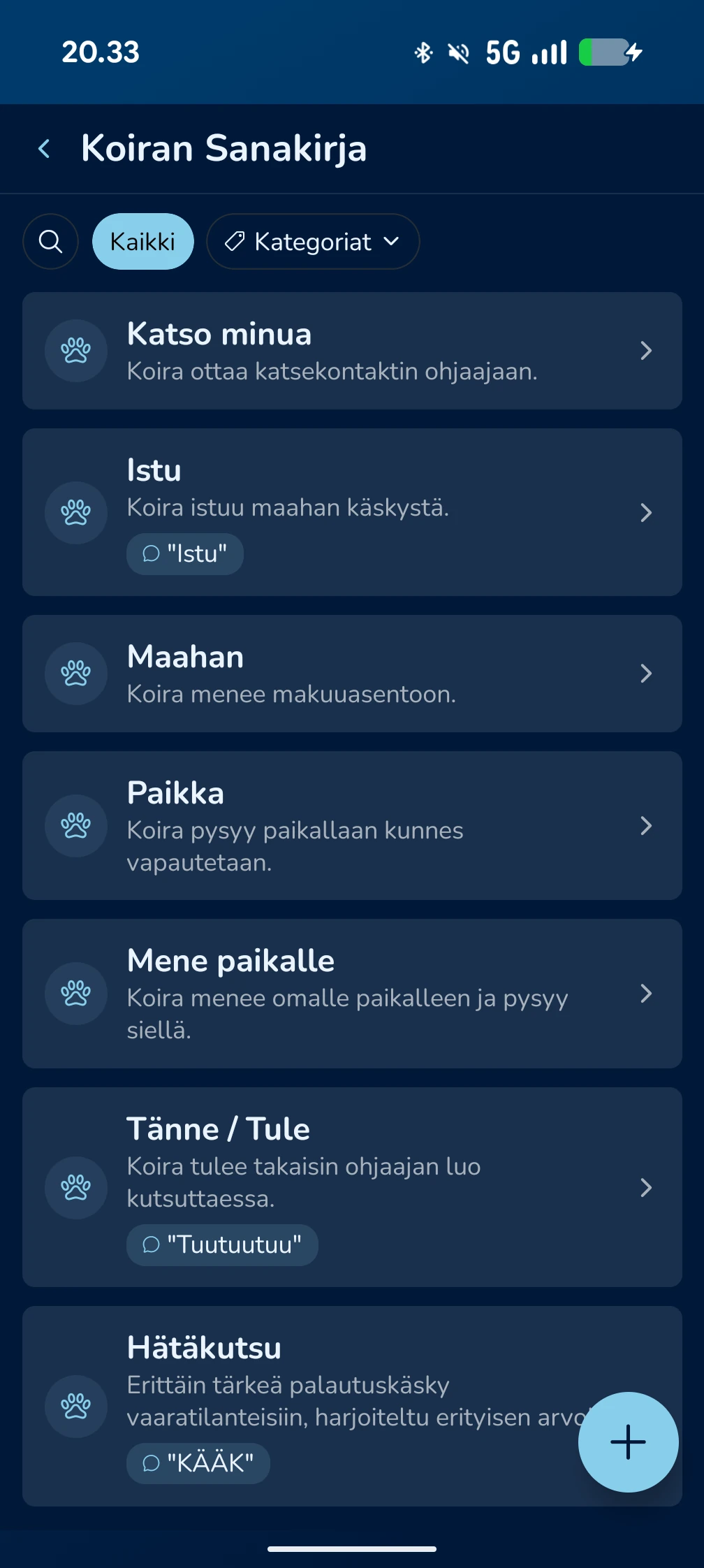Expand the Mene paikalle entry chevron

point(646,994)
